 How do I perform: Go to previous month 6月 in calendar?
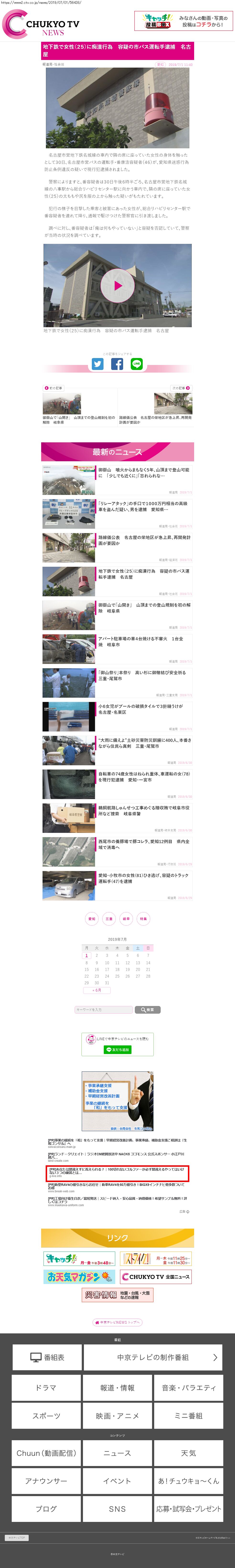click(97, 990)
